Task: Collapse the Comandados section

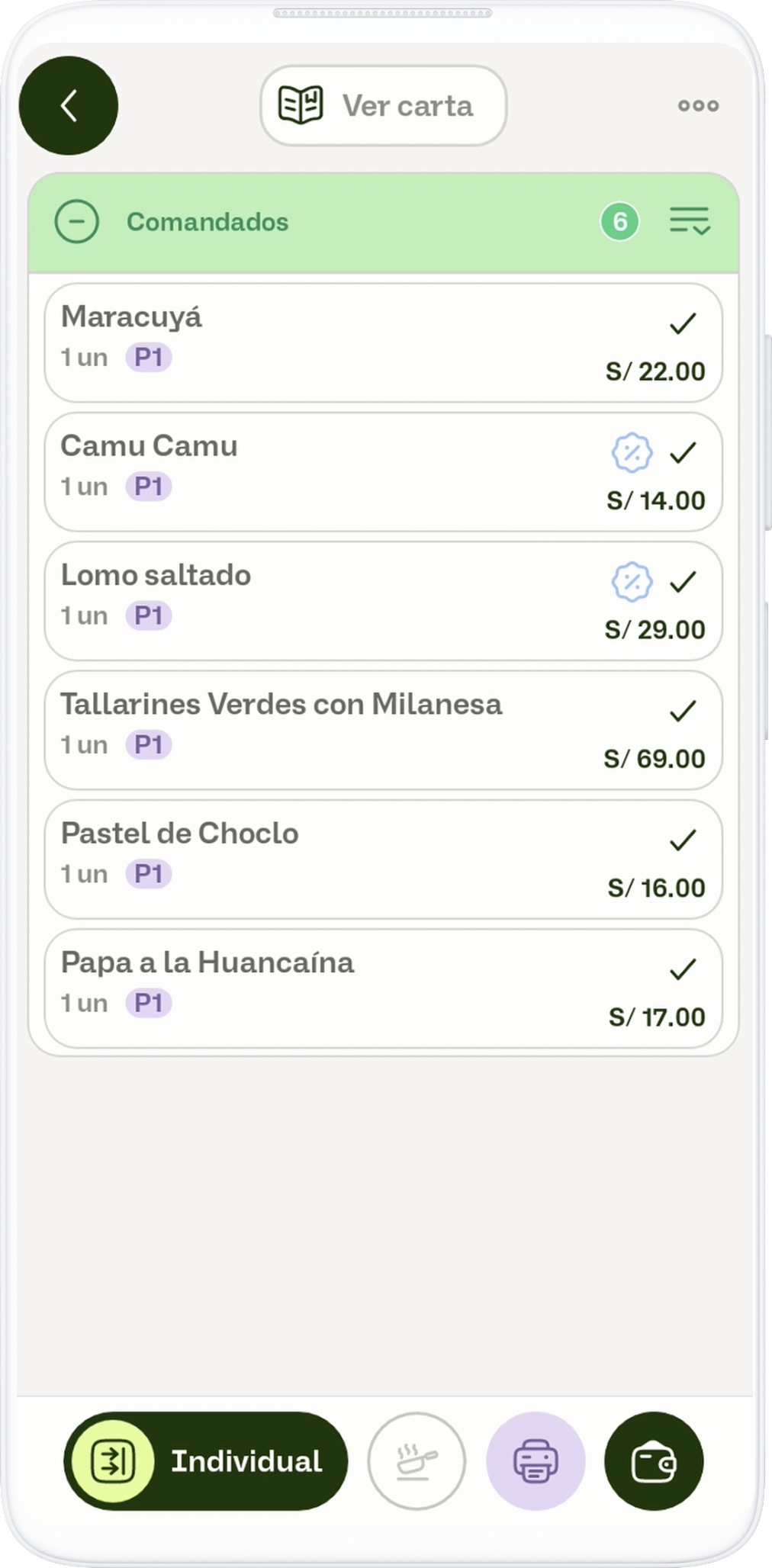Action: pyautogui.click(x=77, y=222)
